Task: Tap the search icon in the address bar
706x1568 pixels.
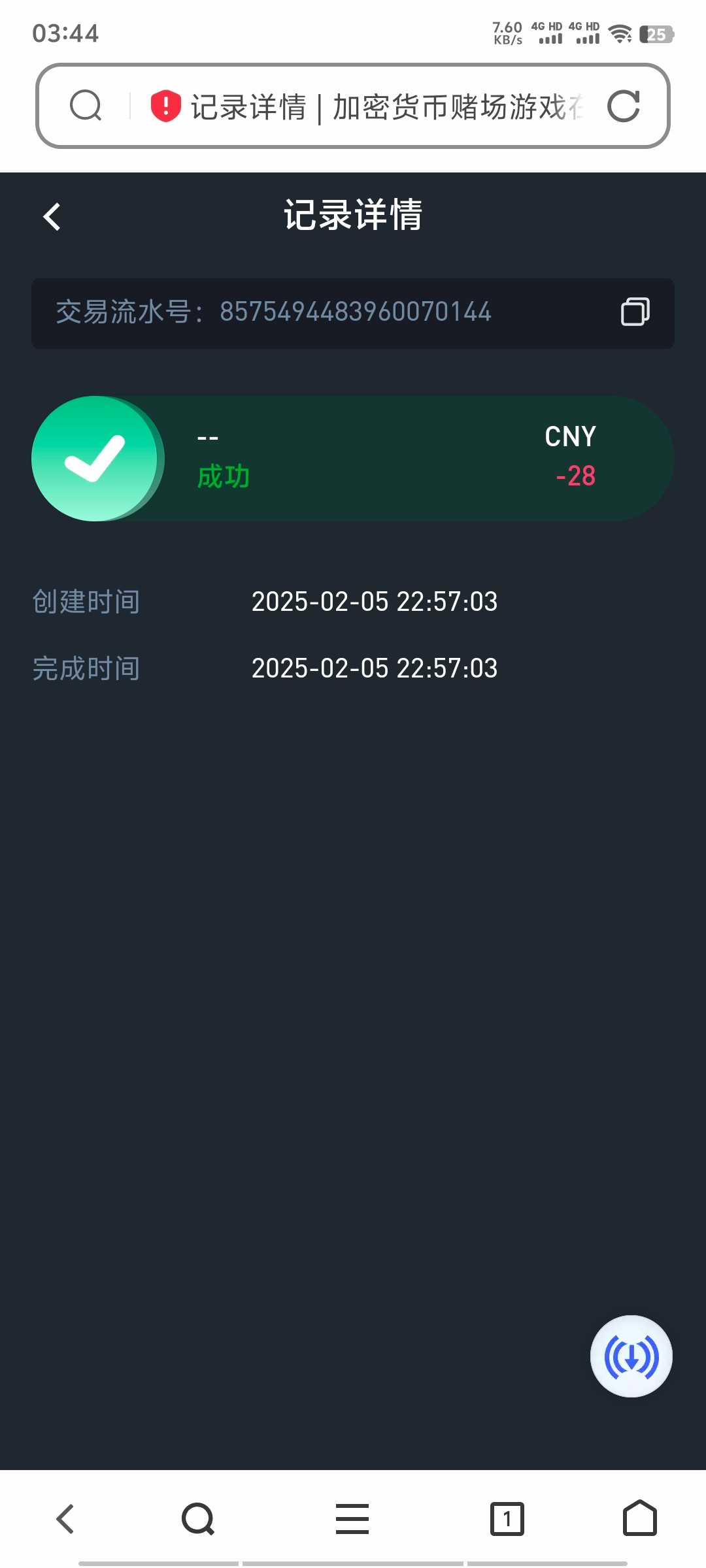Action: (x=86, y=106)
